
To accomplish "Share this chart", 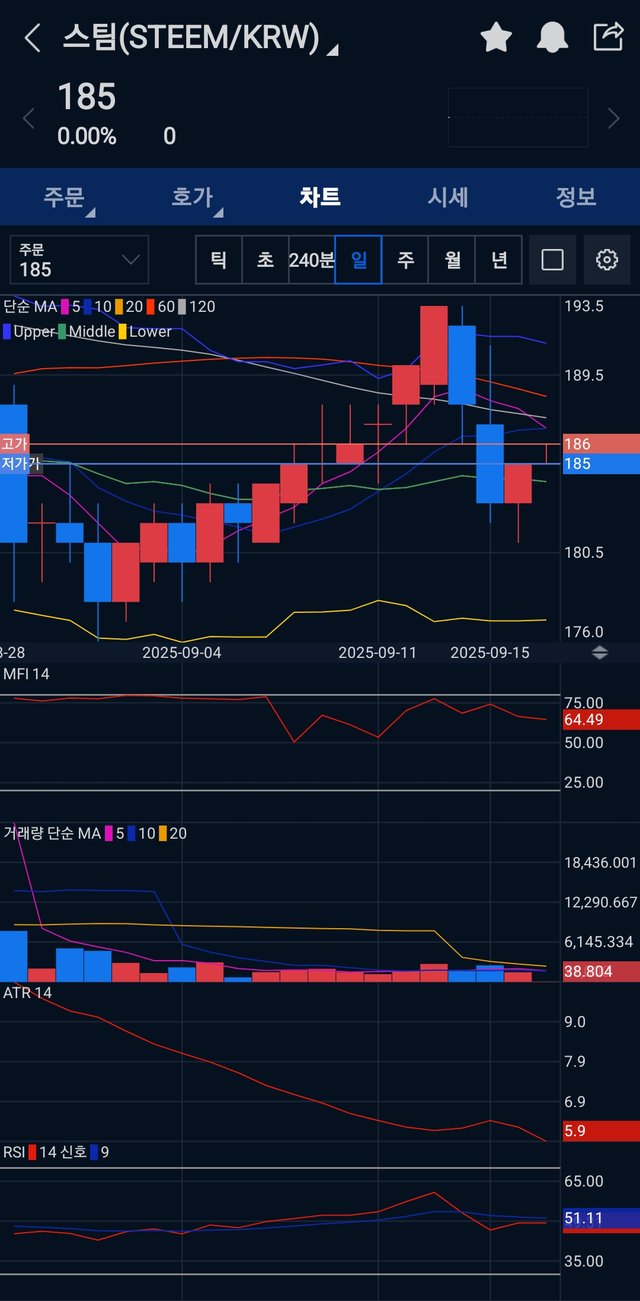I will (x=608, y=38).
